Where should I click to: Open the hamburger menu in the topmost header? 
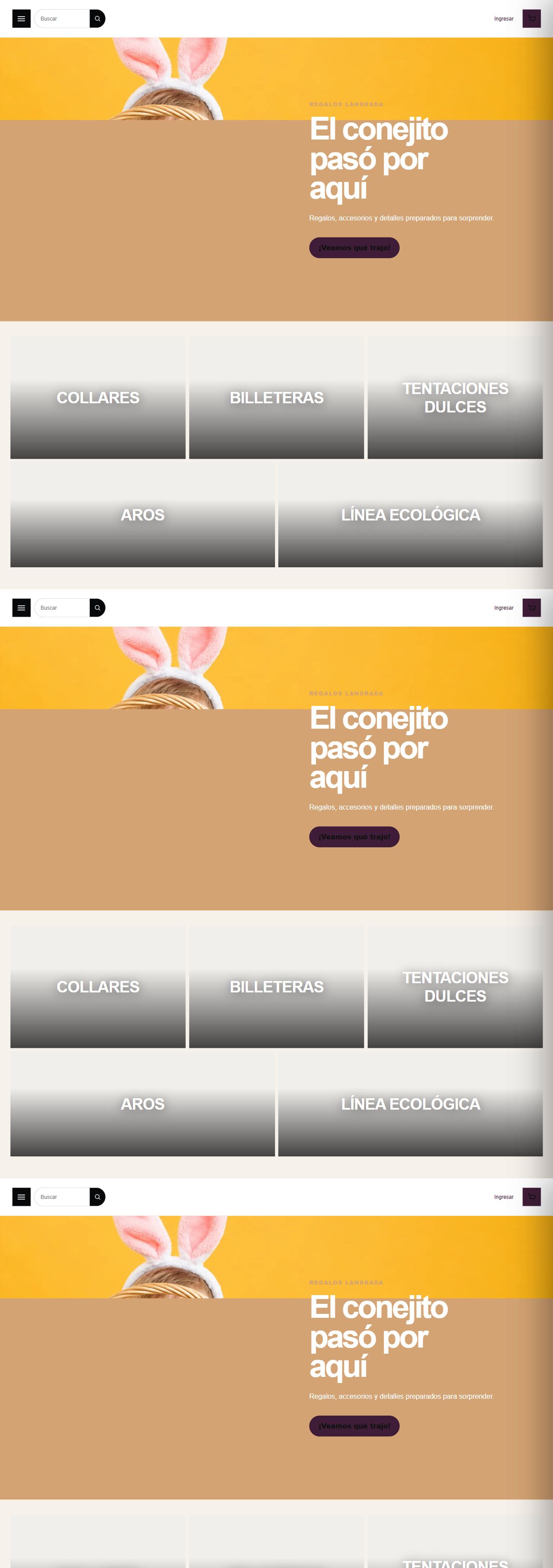point(21,19)
